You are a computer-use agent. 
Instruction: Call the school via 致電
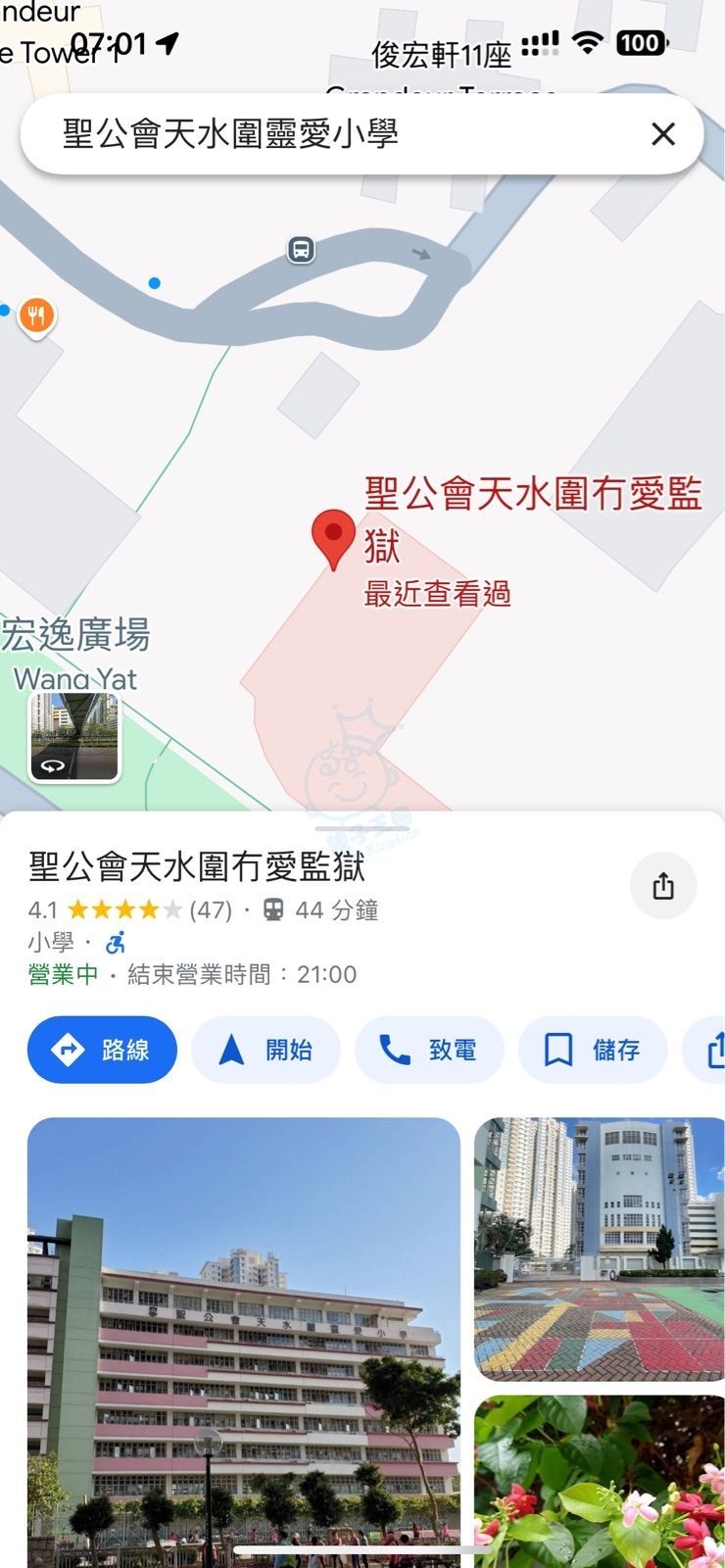(429, 1050)
